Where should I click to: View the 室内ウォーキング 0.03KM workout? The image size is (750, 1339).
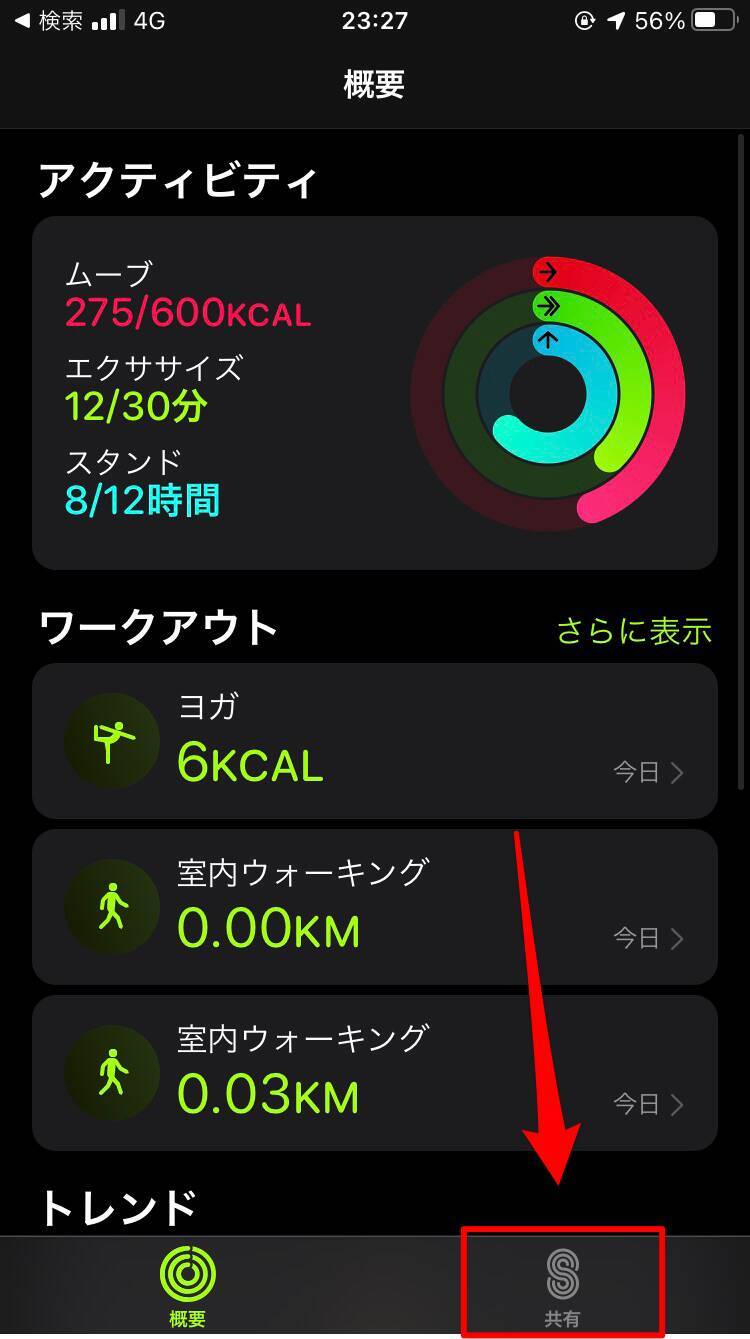(374, 1072)
